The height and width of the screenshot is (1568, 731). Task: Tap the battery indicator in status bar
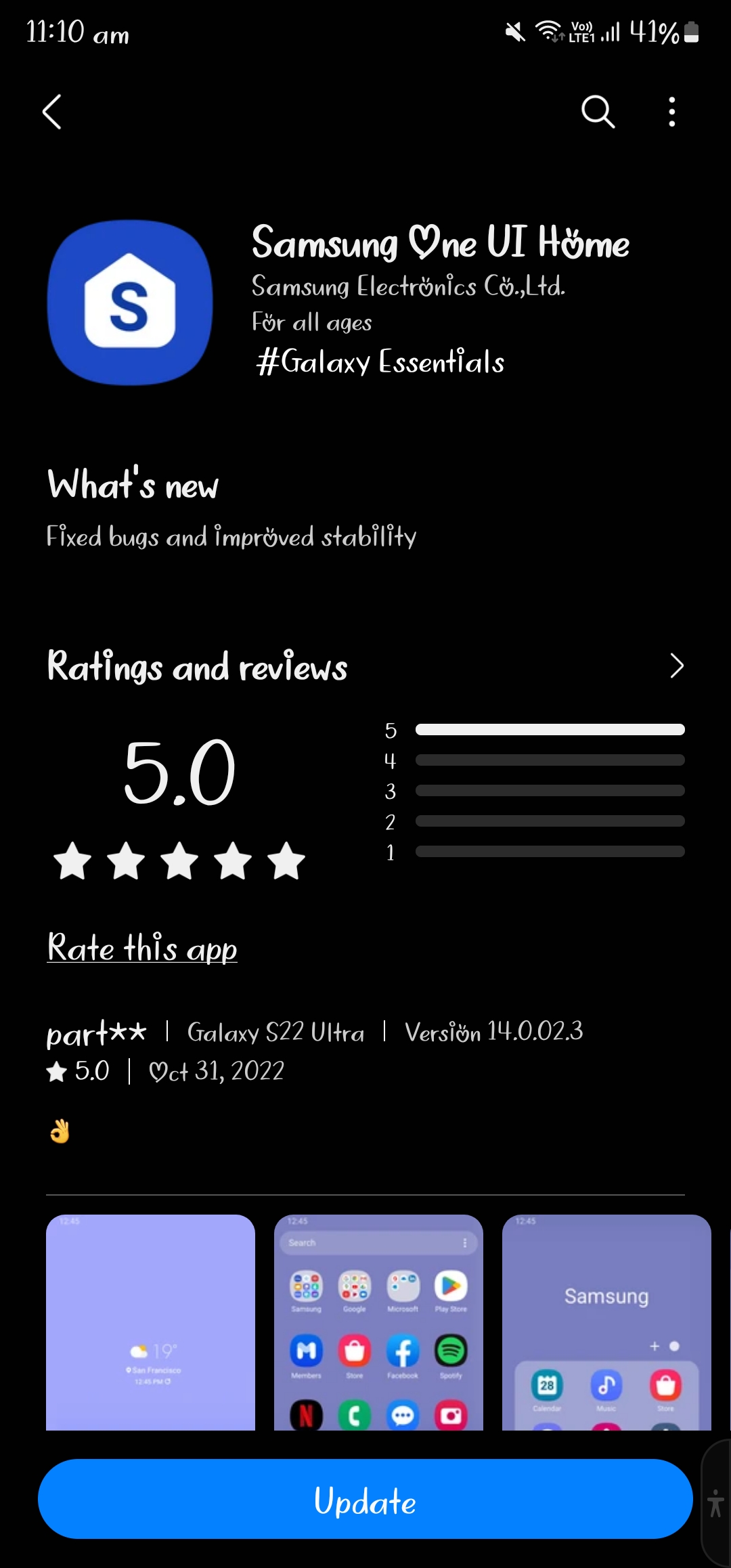pyautogui.click(x=692, y=31)
